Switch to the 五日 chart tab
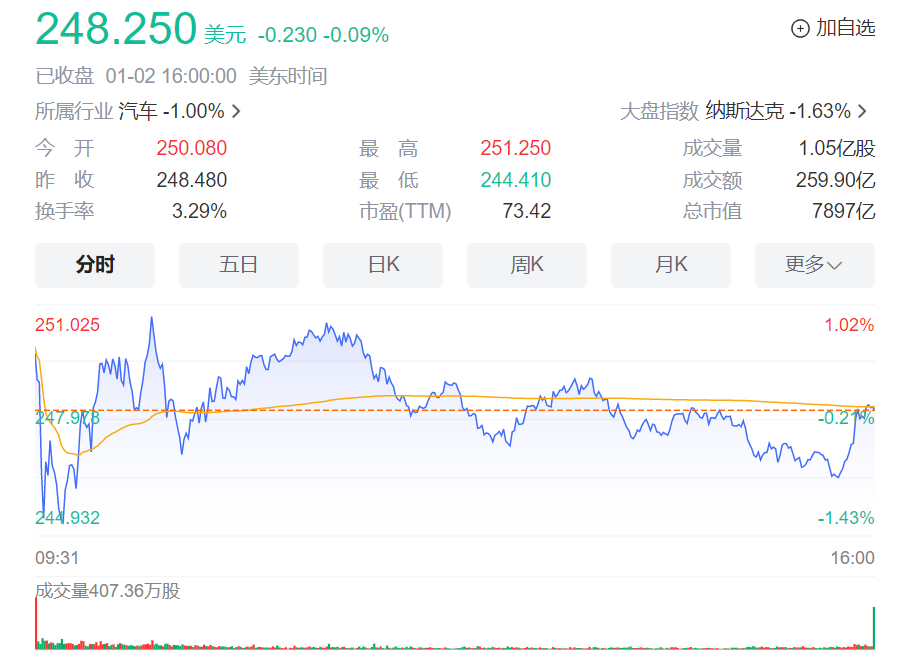 click(239, 265)
